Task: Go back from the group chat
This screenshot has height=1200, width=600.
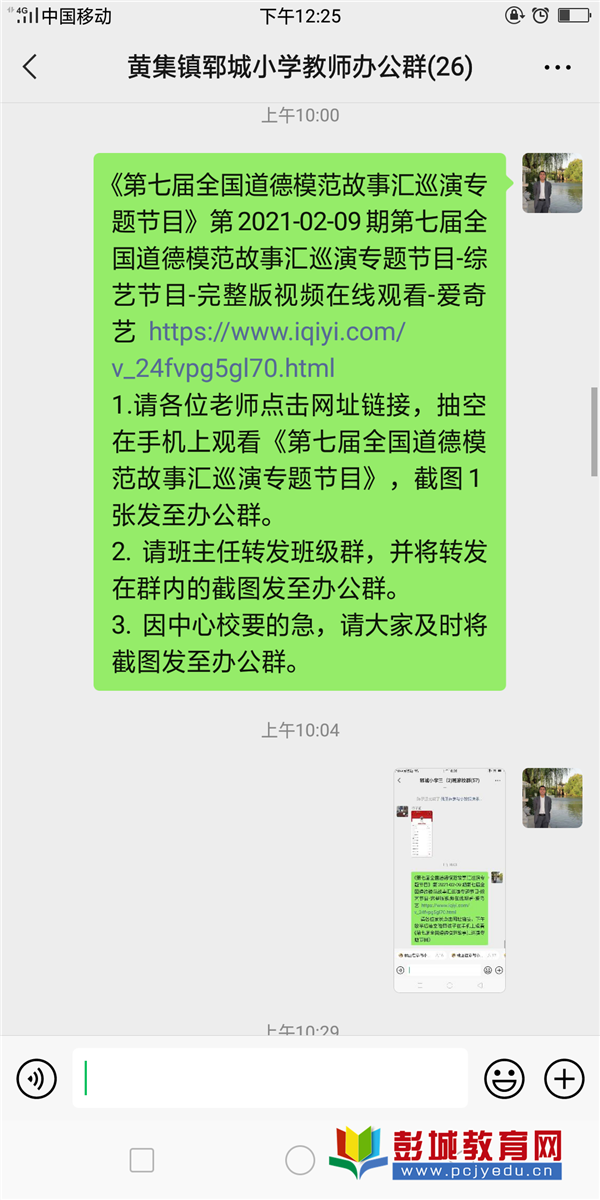Action: click(x=30, y=67)
